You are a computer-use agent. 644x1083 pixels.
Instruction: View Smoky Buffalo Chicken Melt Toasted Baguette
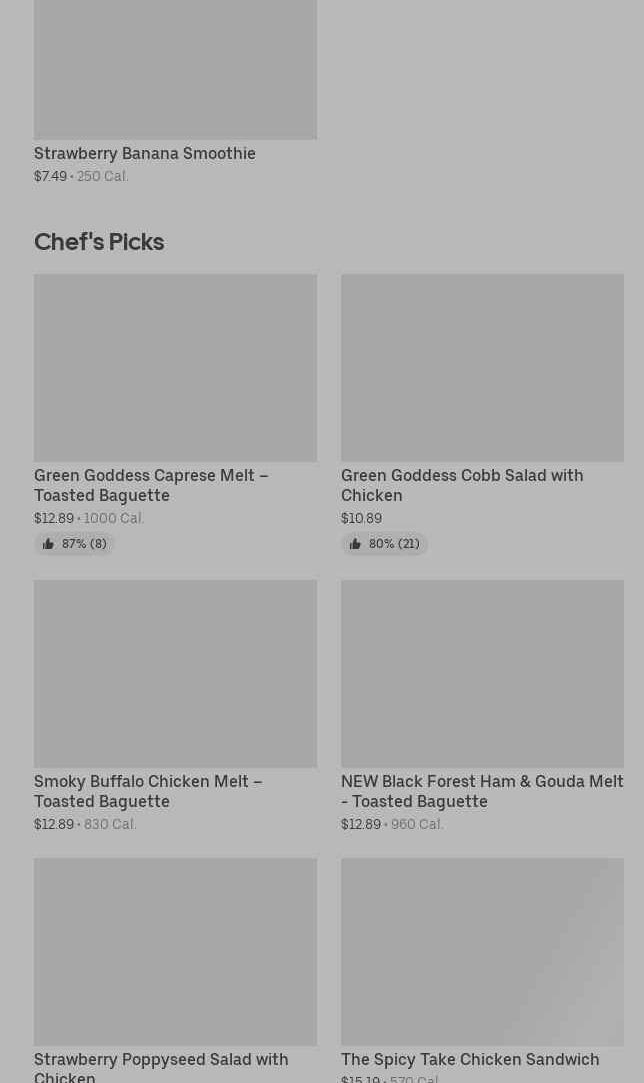175,674
